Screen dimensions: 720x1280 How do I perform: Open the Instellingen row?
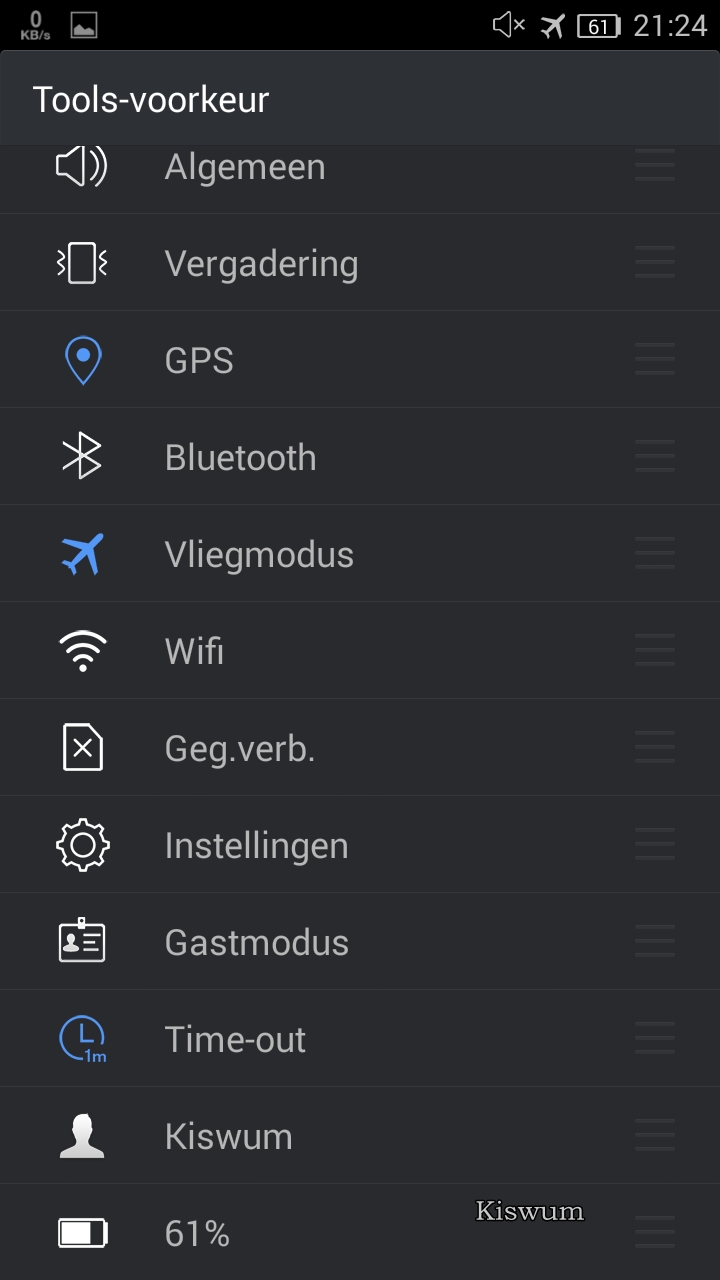tap(360, 844)
